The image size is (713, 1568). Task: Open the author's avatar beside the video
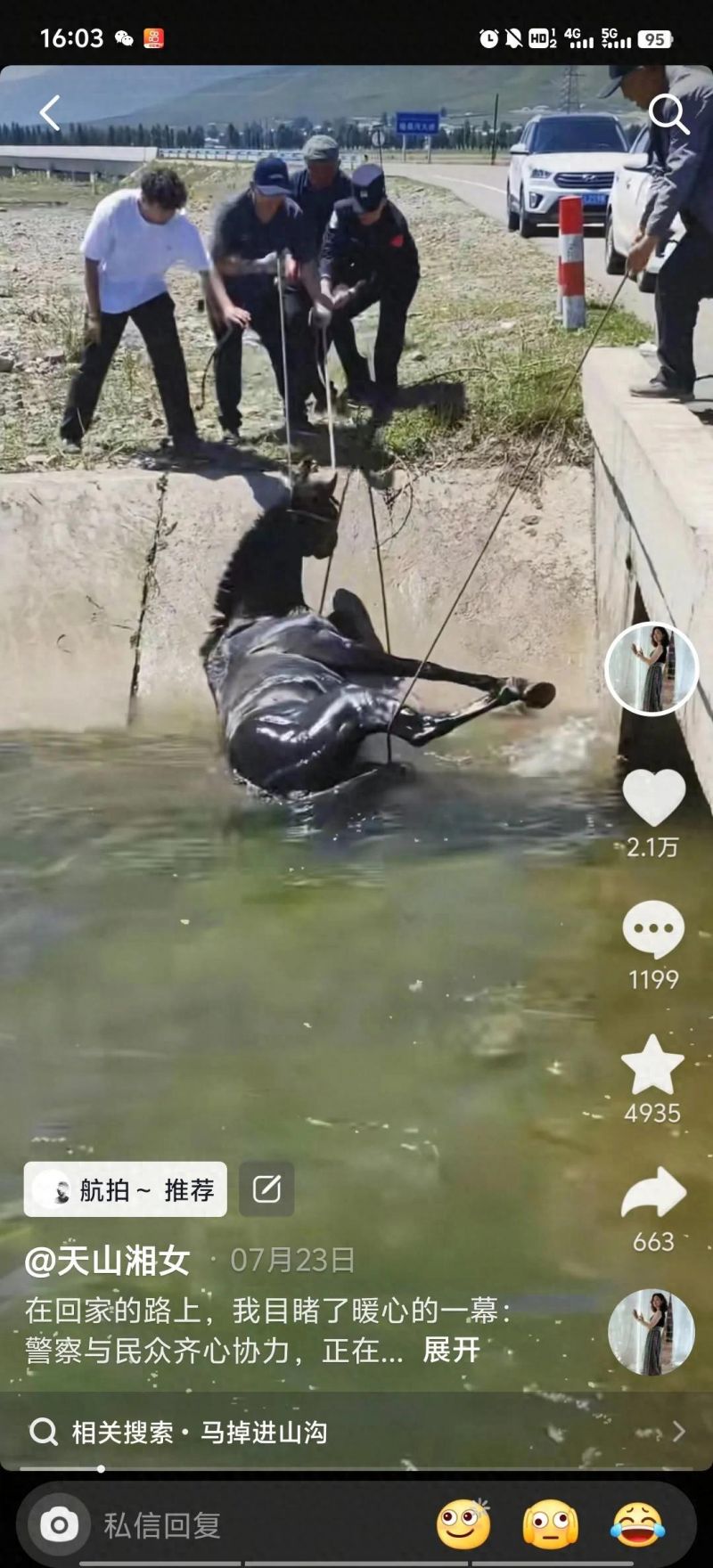652,669
